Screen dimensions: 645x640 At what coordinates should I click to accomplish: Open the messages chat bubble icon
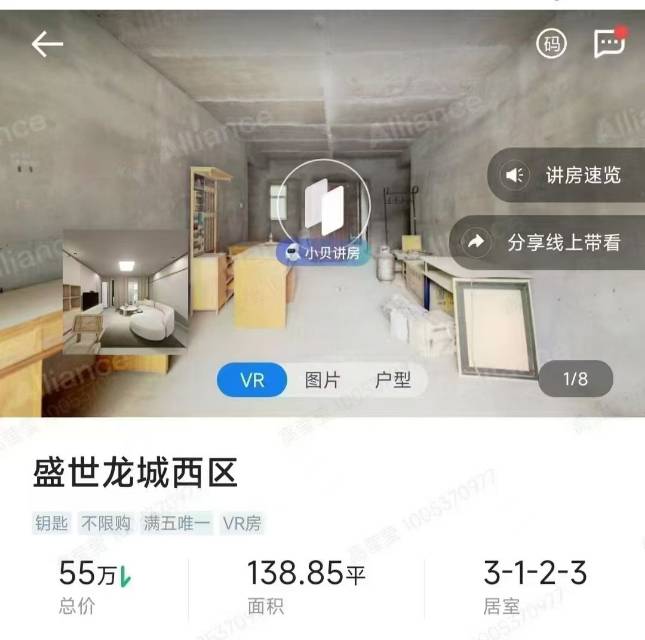(x=608, y=43)
